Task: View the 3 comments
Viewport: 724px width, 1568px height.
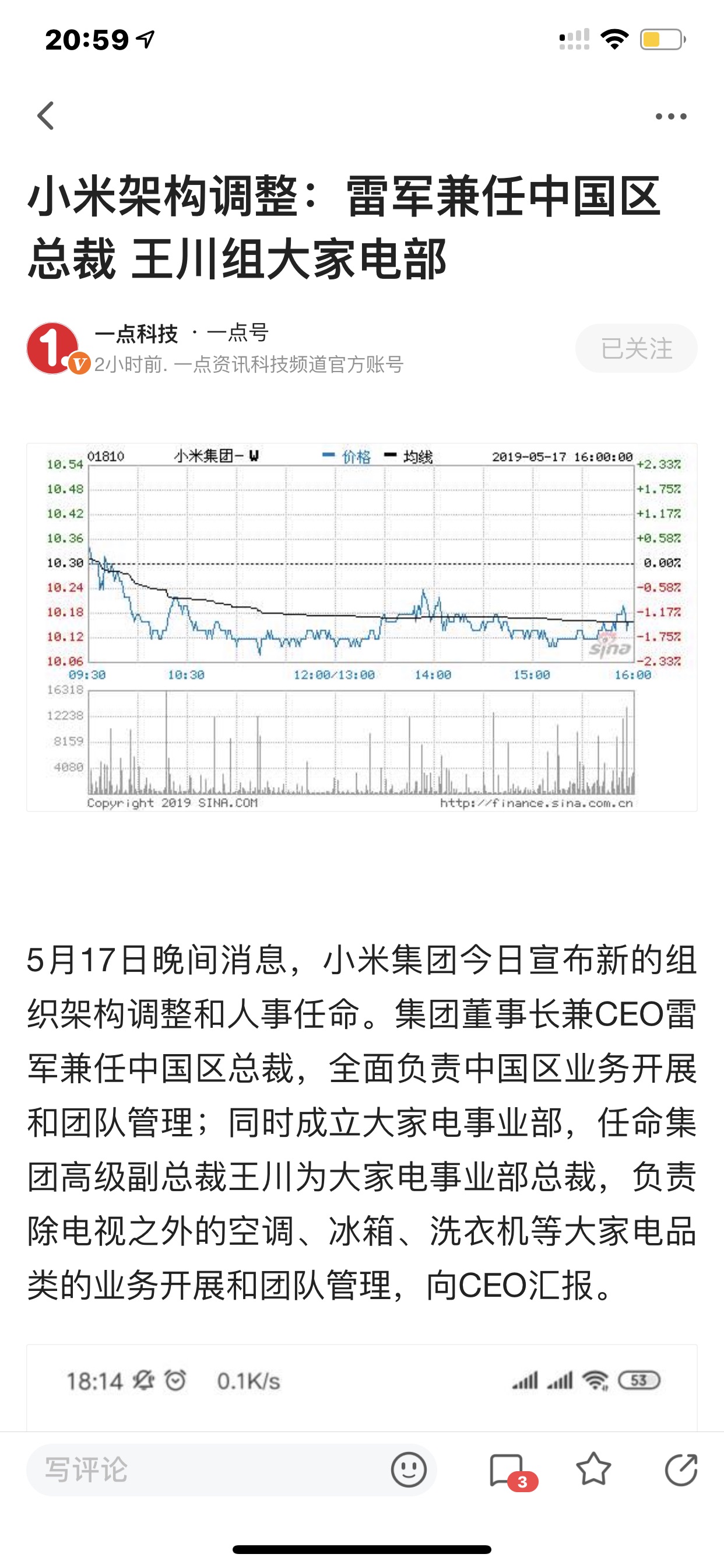Action: (x=507, y=1469)
